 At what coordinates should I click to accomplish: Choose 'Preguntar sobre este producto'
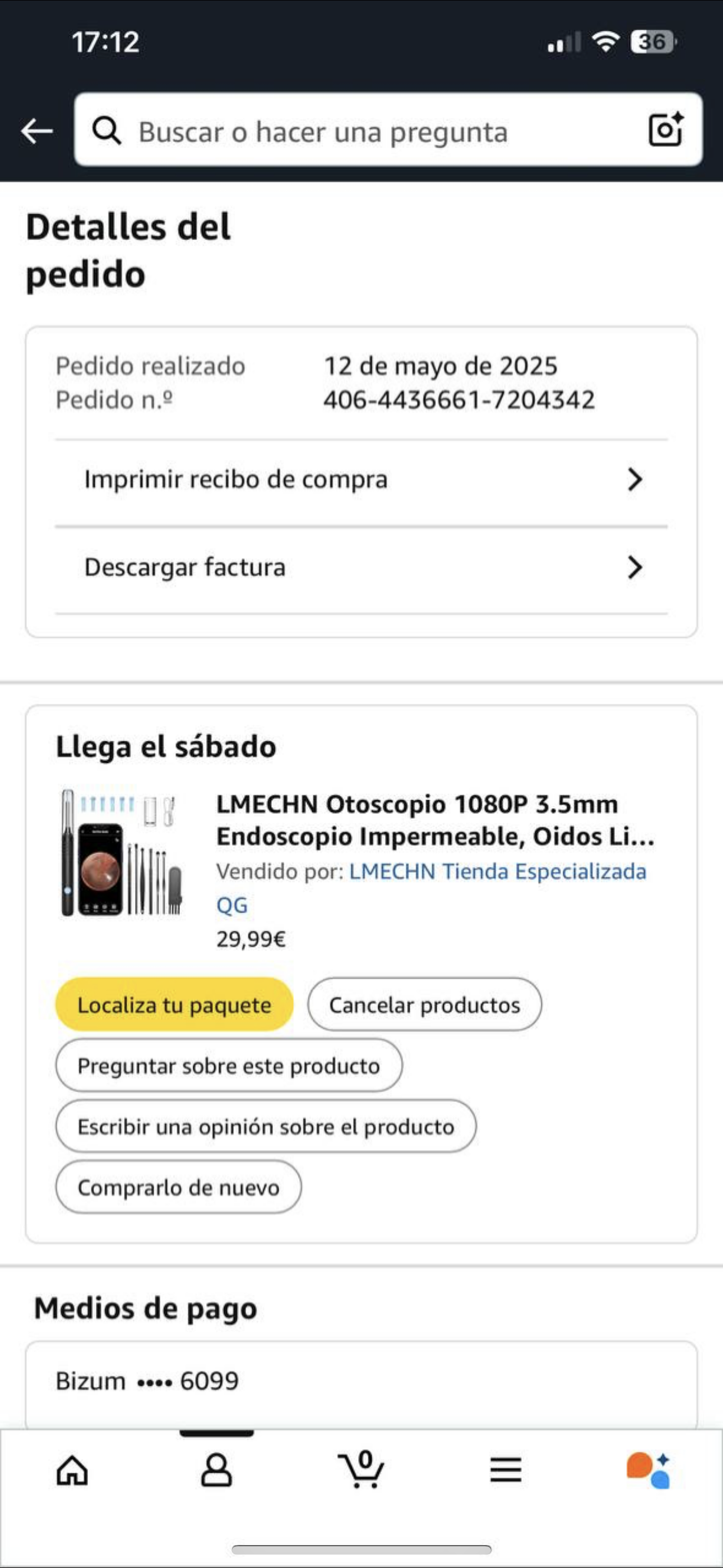click(x=228, y=1066)
